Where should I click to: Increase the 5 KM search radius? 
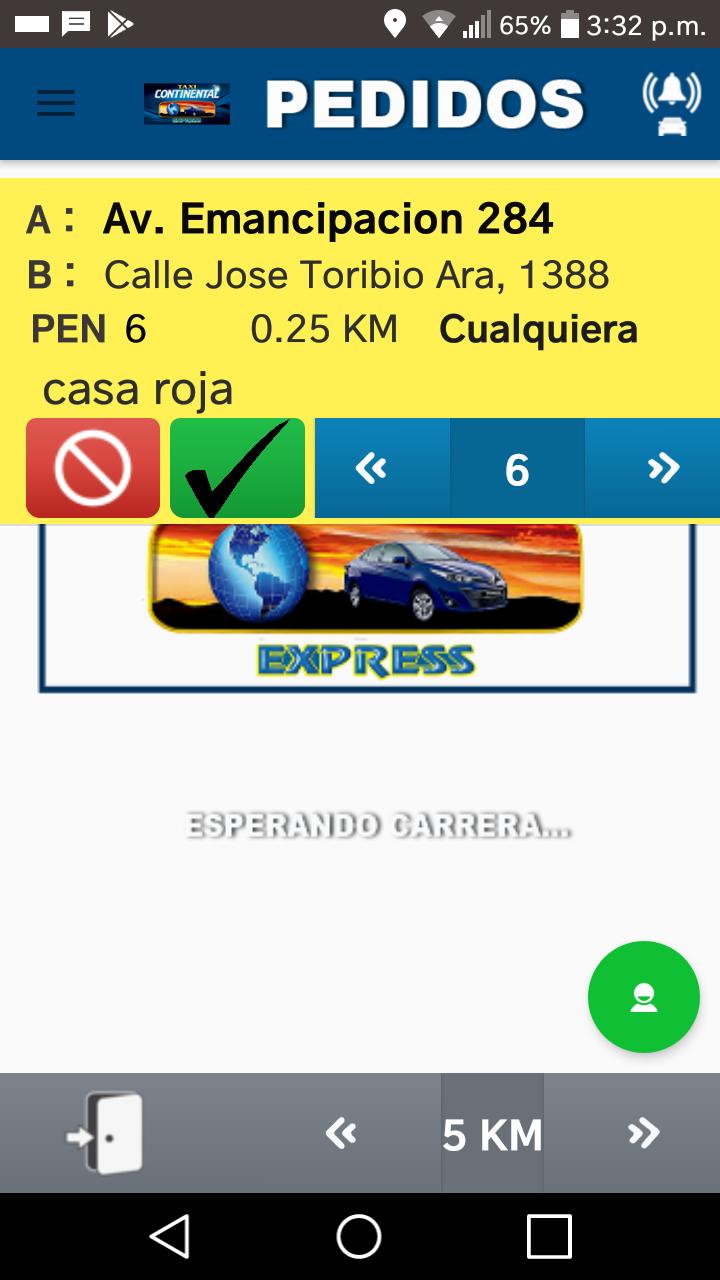(x=643, y=1133)
